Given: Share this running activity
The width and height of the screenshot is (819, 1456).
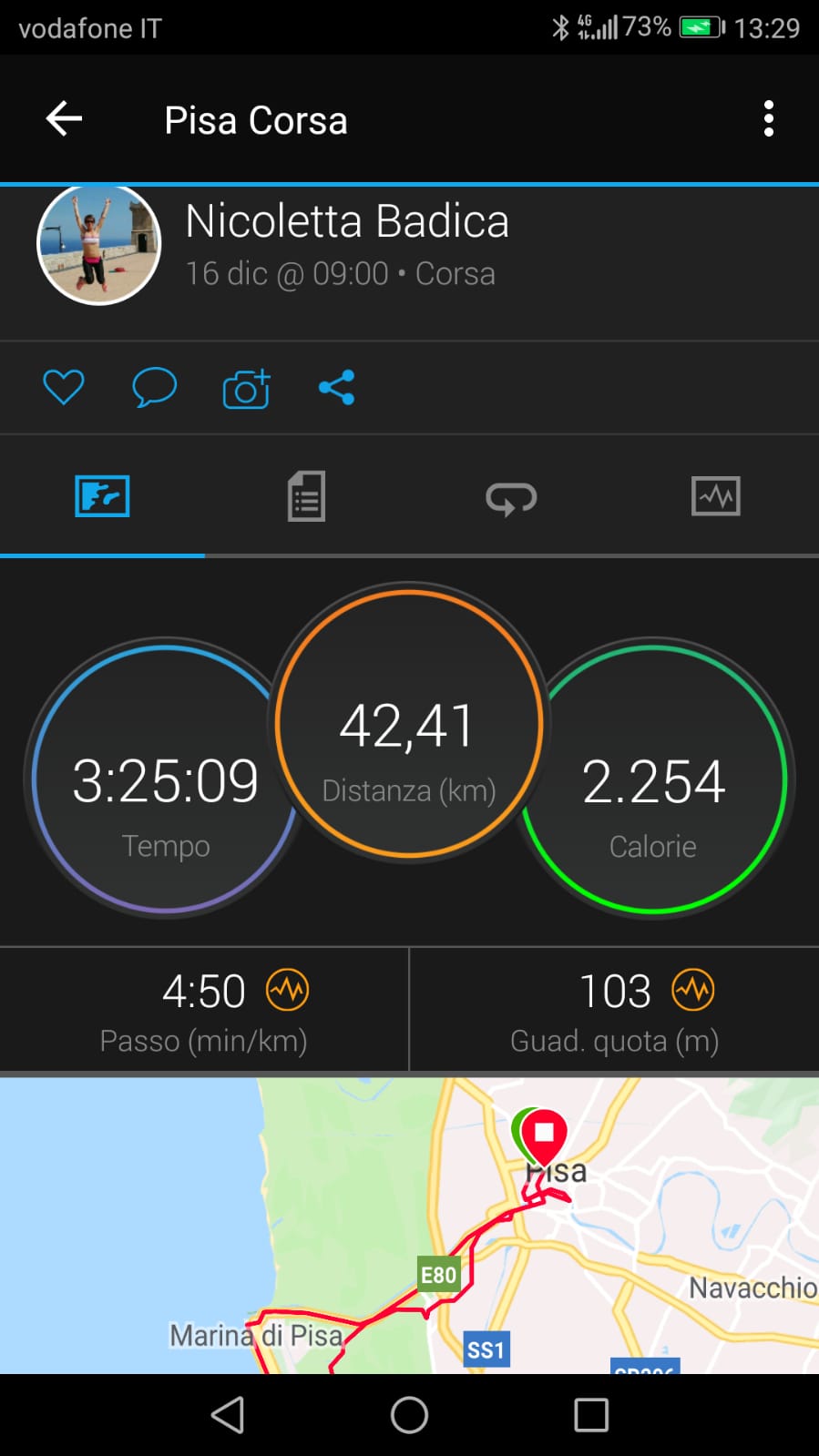Looking at the screenshot, I should (x=336, y=388).
